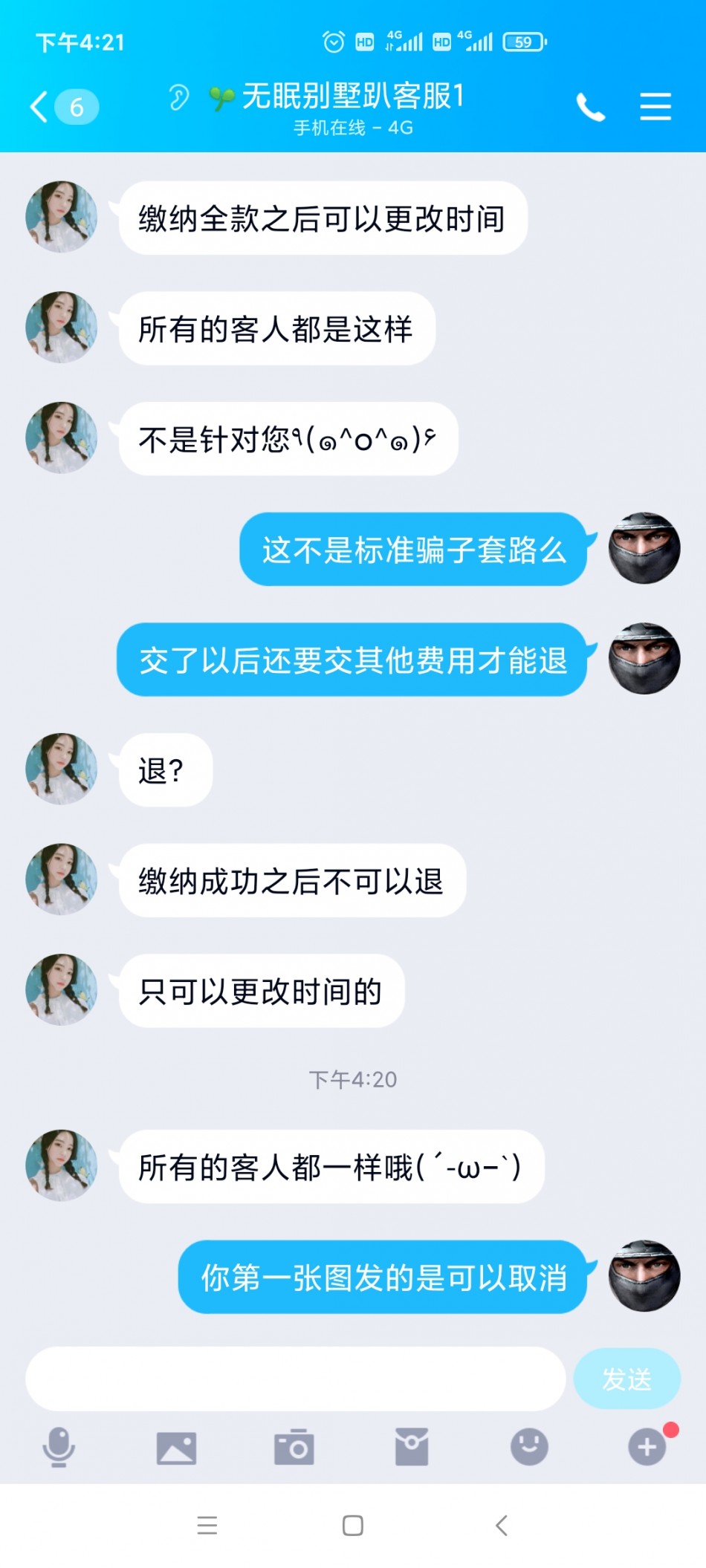This screenshot has height=1568, width=706.
Task: Open the chat settings menu
Action: pyautogui.click(x=655, y=107)
